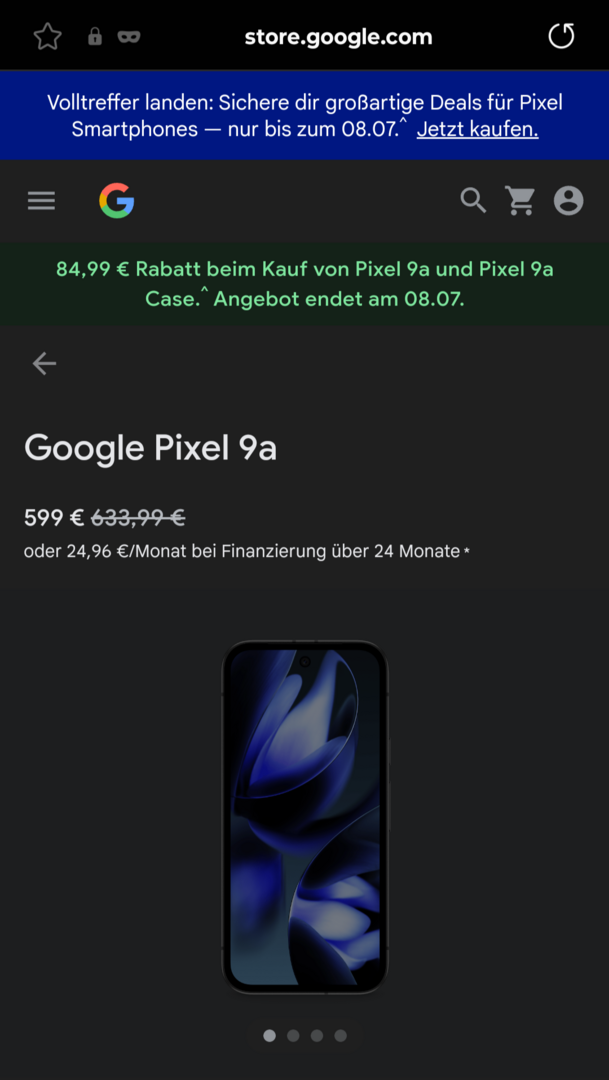This screenshot has height=1080, width=609.
Task: View the shopping cart
Action: point(520,200)
